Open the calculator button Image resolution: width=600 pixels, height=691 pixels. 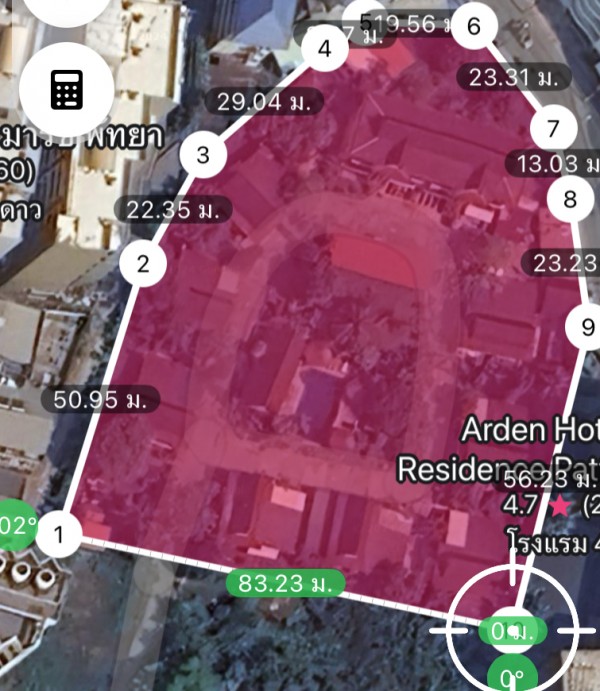coord(66,89)
